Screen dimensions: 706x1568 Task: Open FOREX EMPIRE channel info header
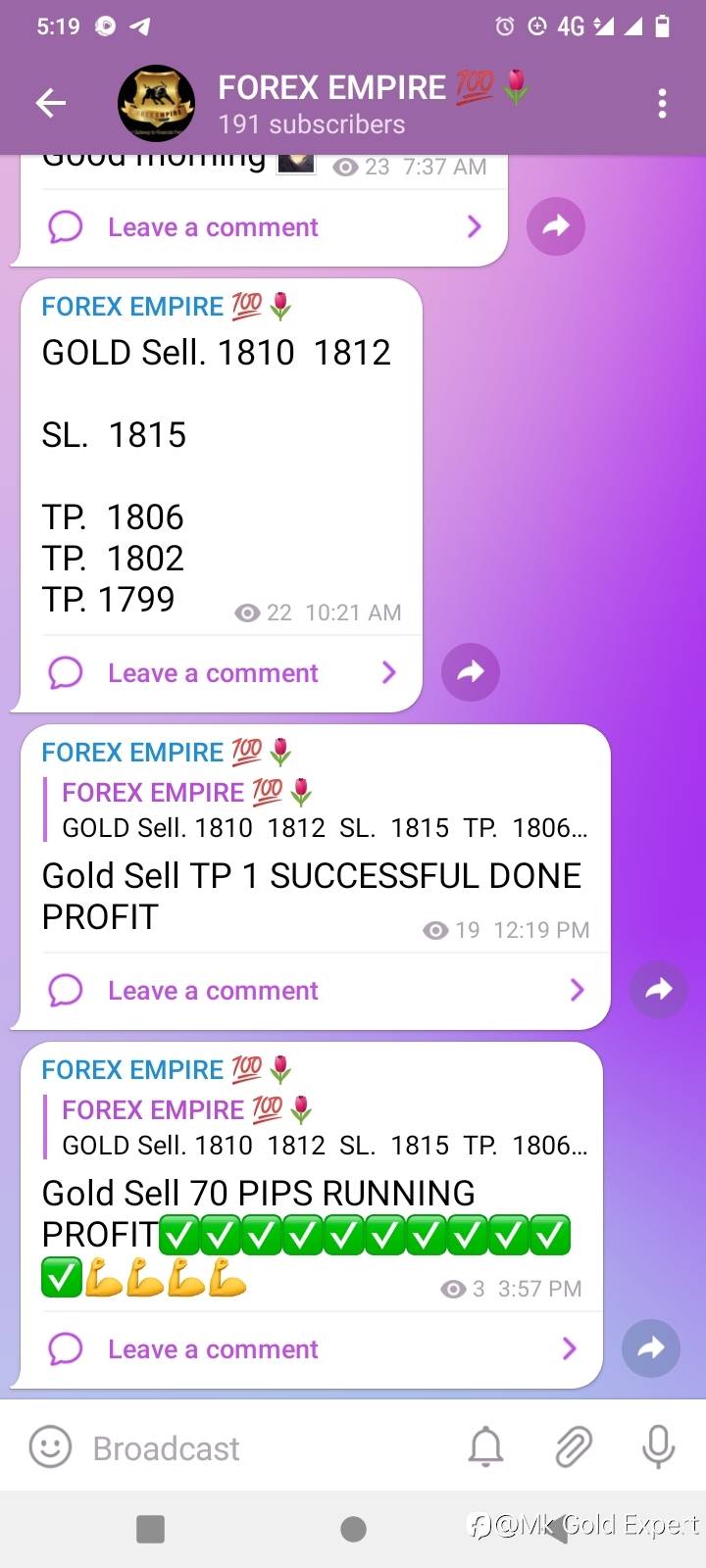point(324,103)
